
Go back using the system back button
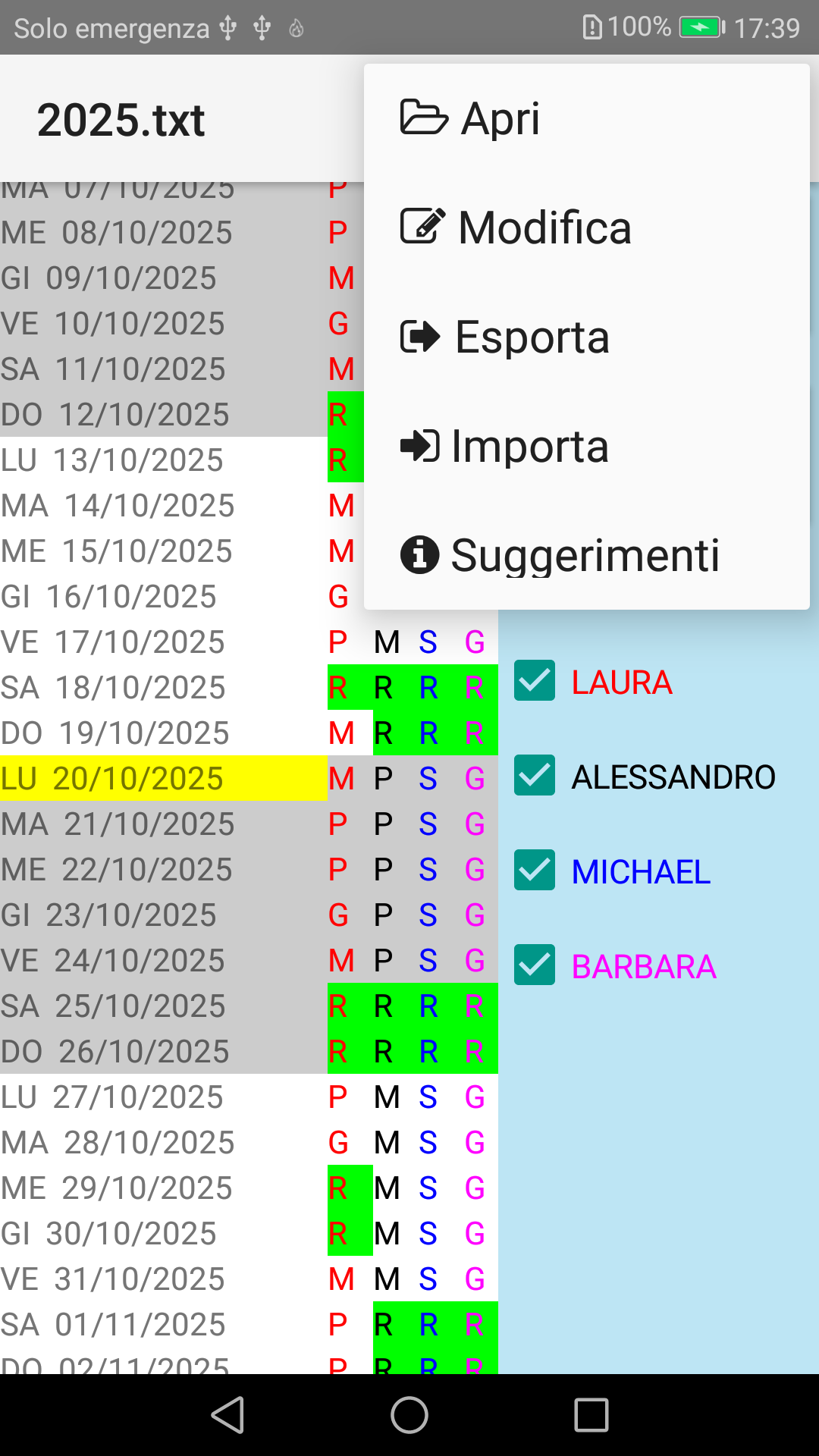(x=227, y=1415)
